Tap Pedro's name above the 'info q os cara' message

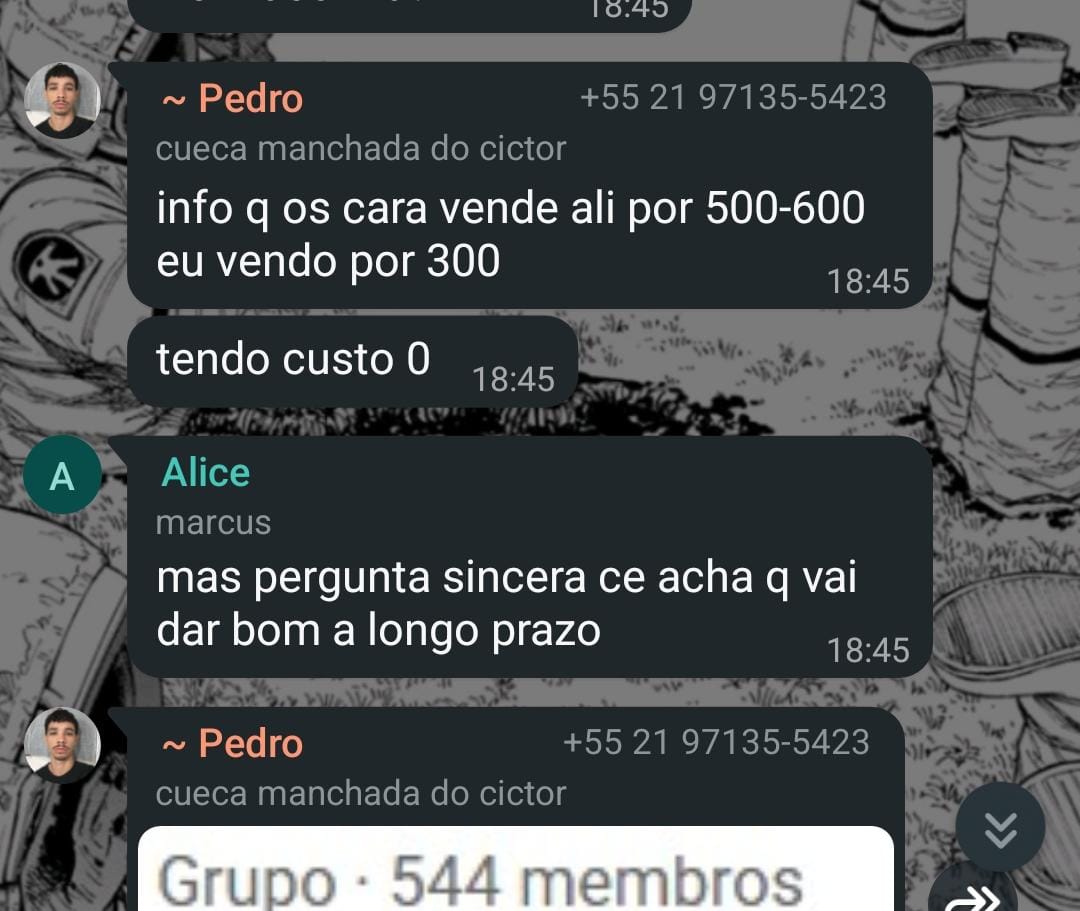(250, 98)
